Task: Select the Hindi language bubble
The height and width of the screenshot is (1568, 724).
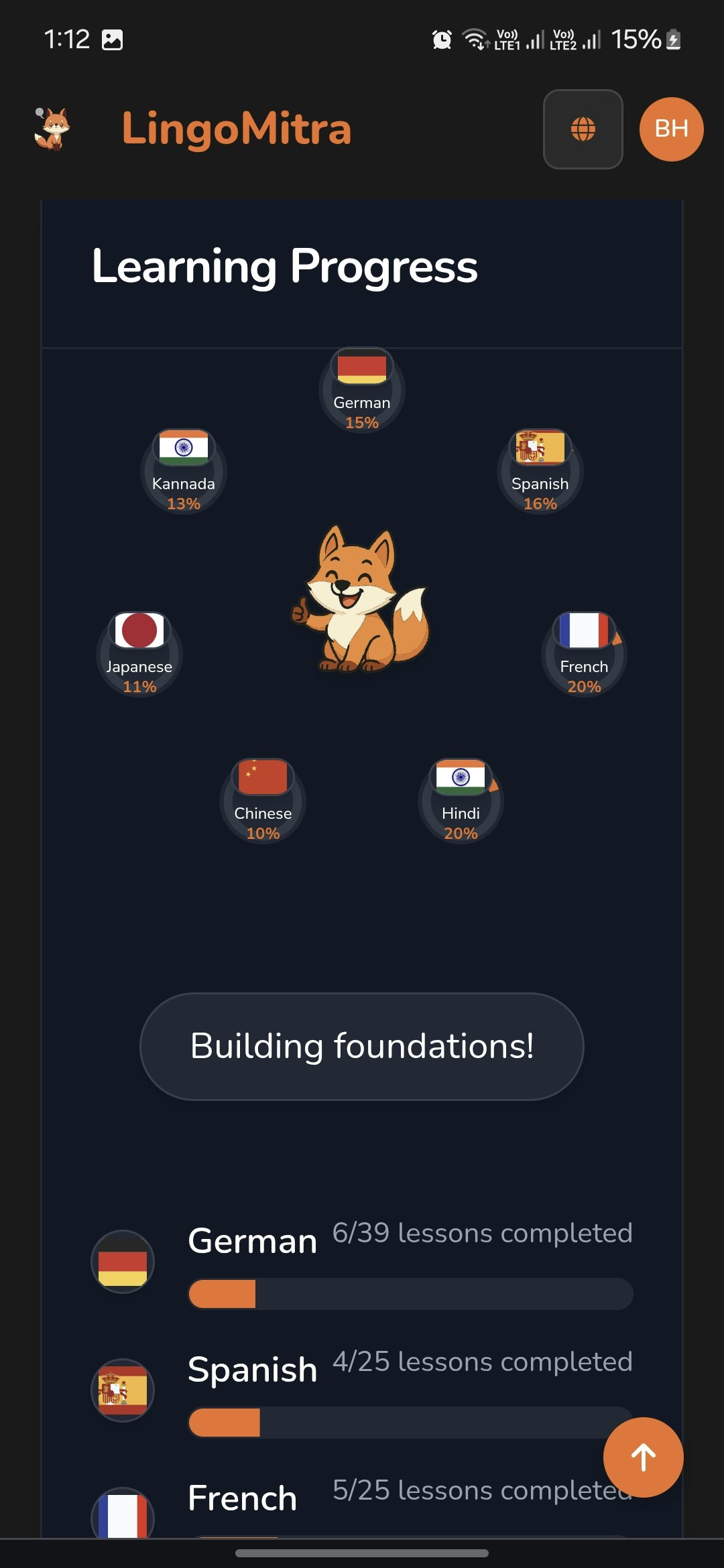Action: click(461, 801)
